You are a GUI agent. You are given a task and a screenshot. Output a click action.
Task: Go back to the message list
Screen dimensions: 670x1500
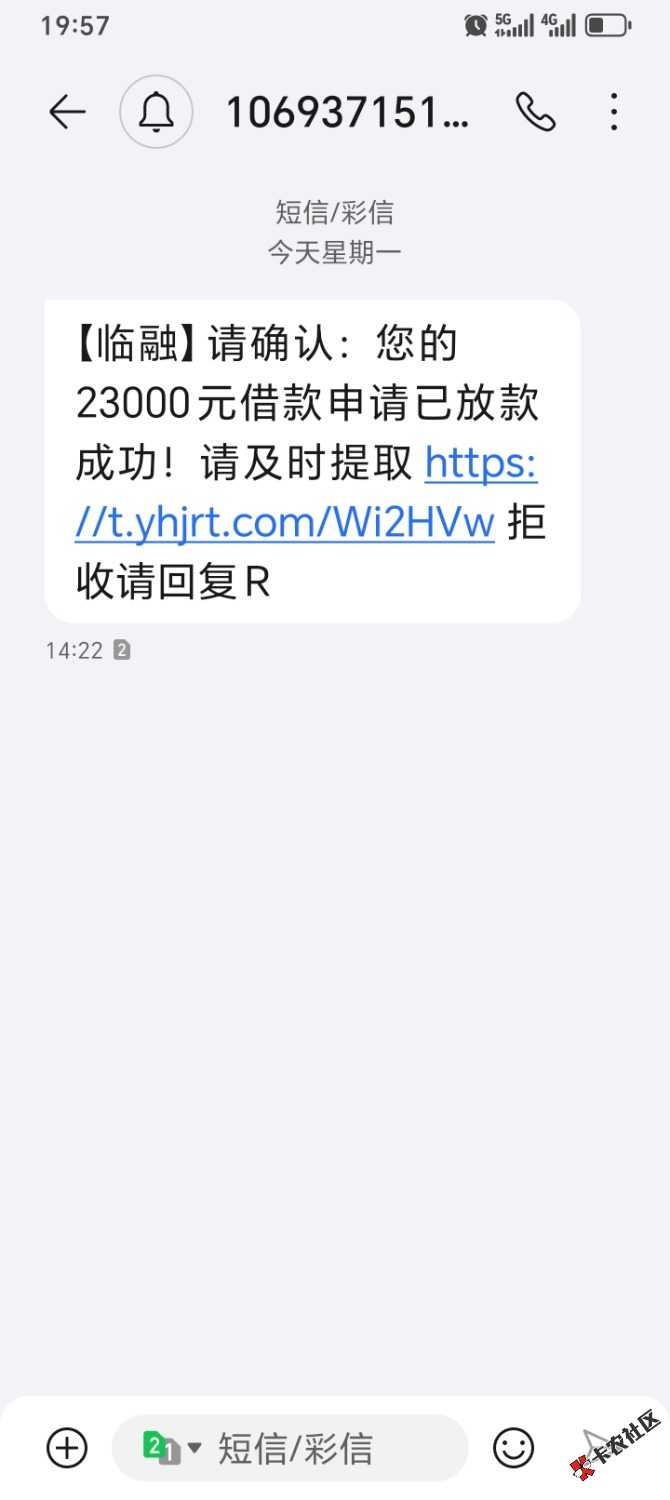(x=67, y=112)
